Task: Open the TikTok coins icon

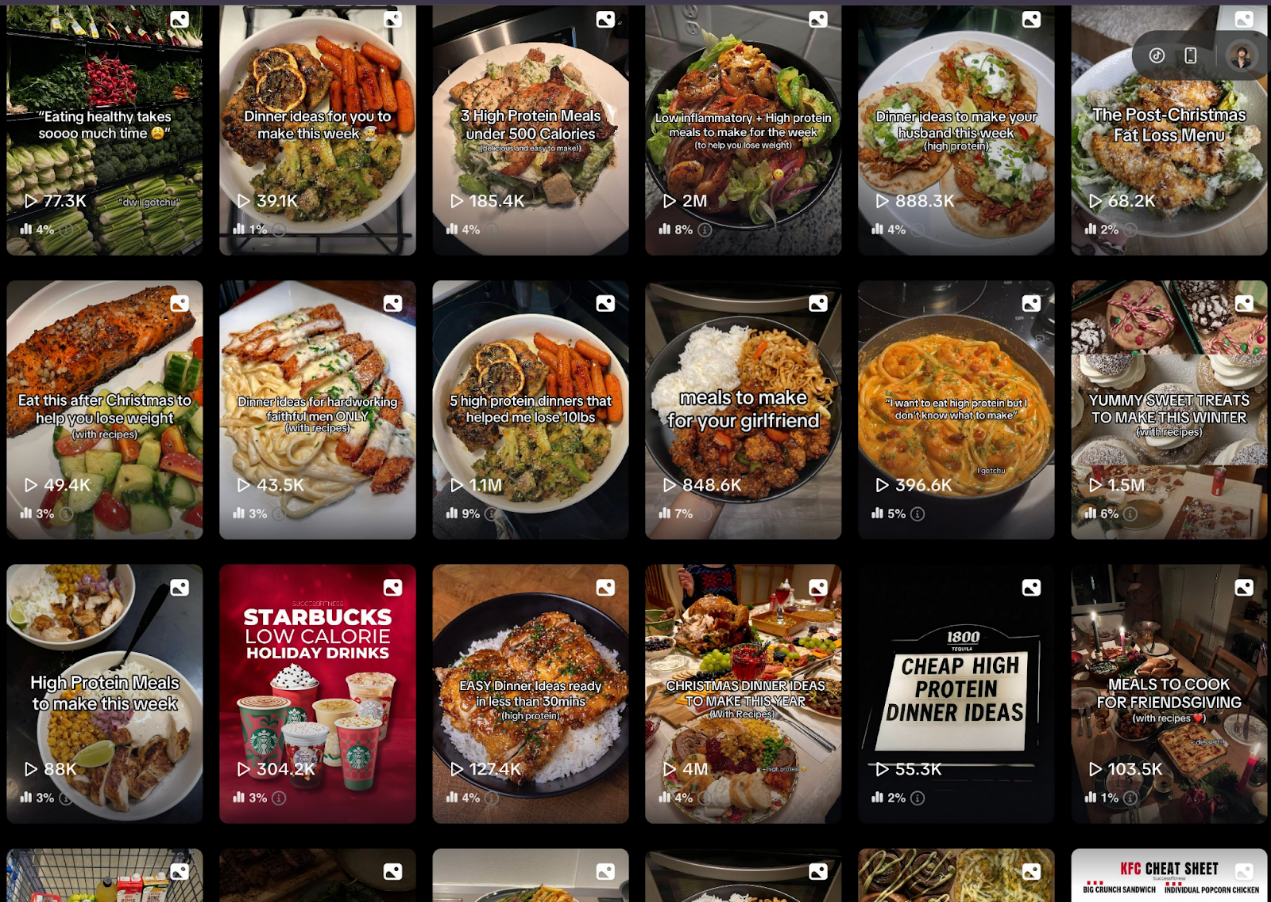Action: 1157,56
